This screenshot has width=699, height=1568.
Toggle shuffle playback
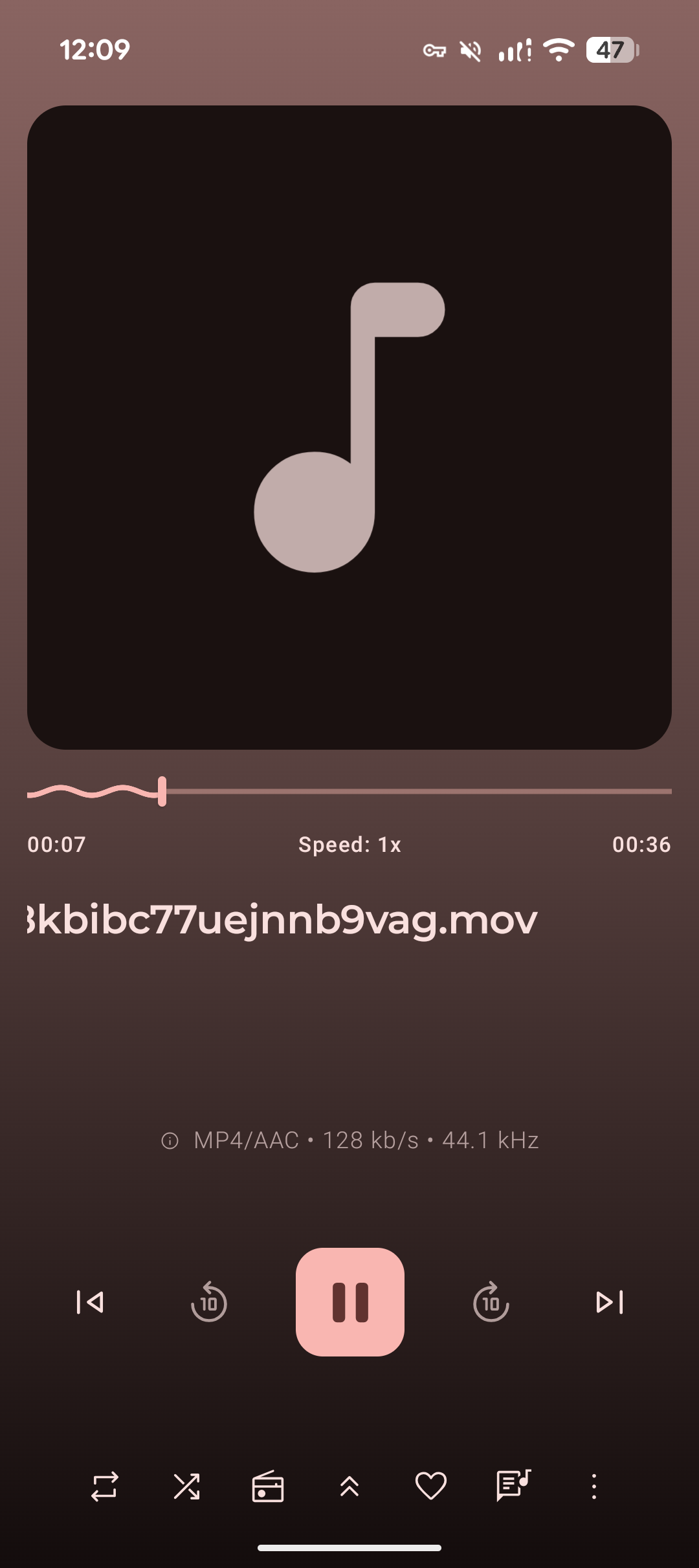tap(186, 1486)
